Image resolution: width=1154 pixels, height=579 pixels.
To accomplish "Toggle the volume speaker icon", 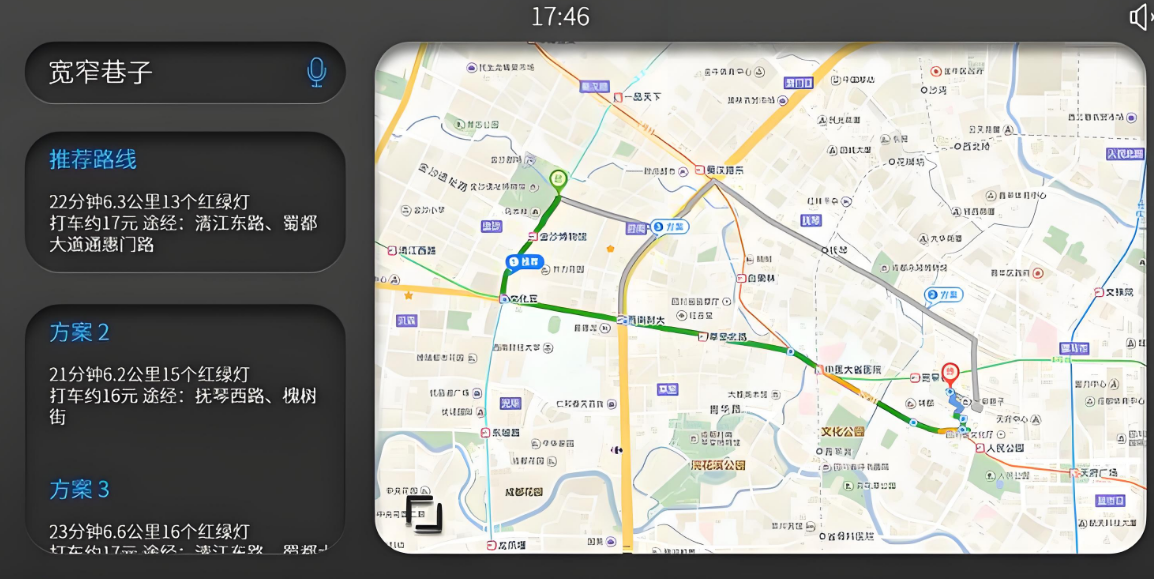I will [x=1139, y=17].
